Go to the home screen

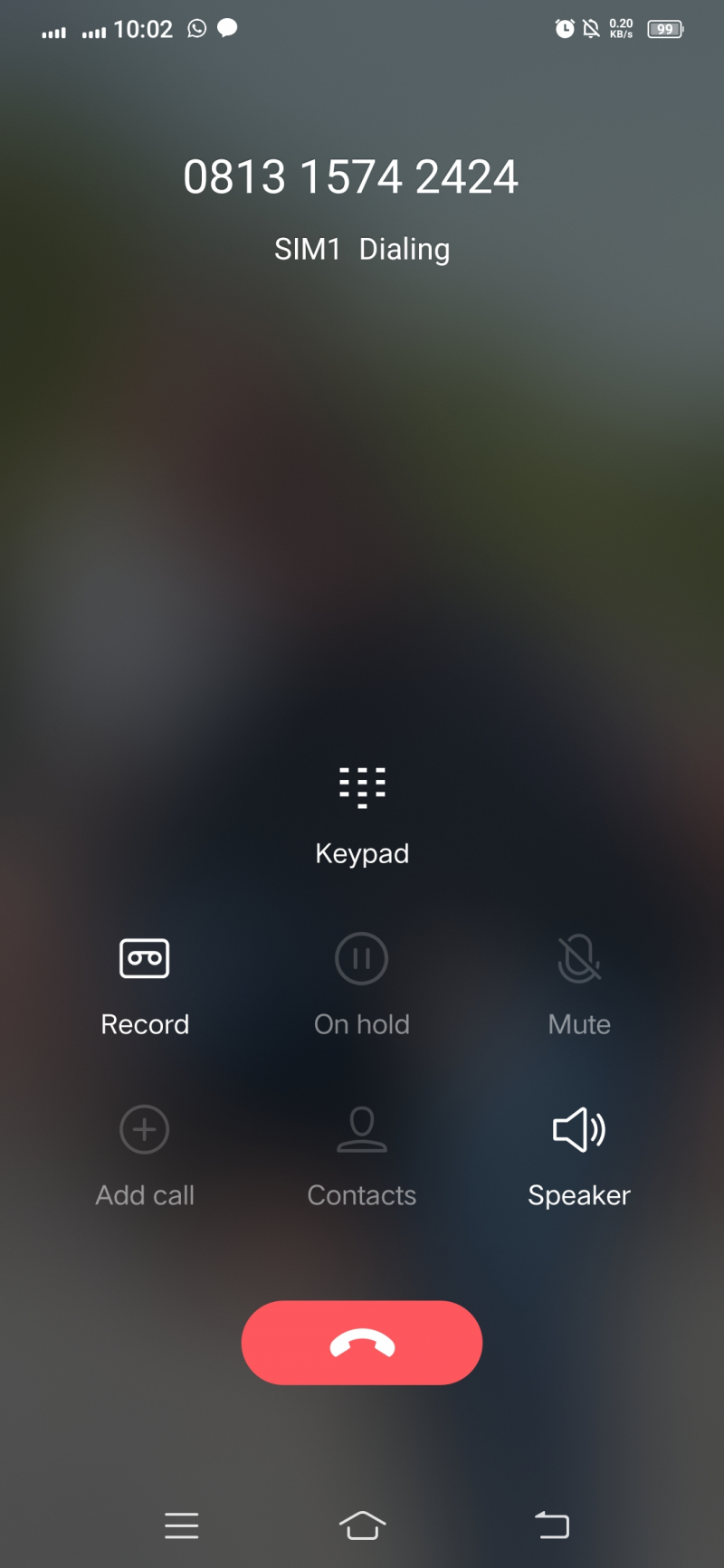tap(362, 1525)
